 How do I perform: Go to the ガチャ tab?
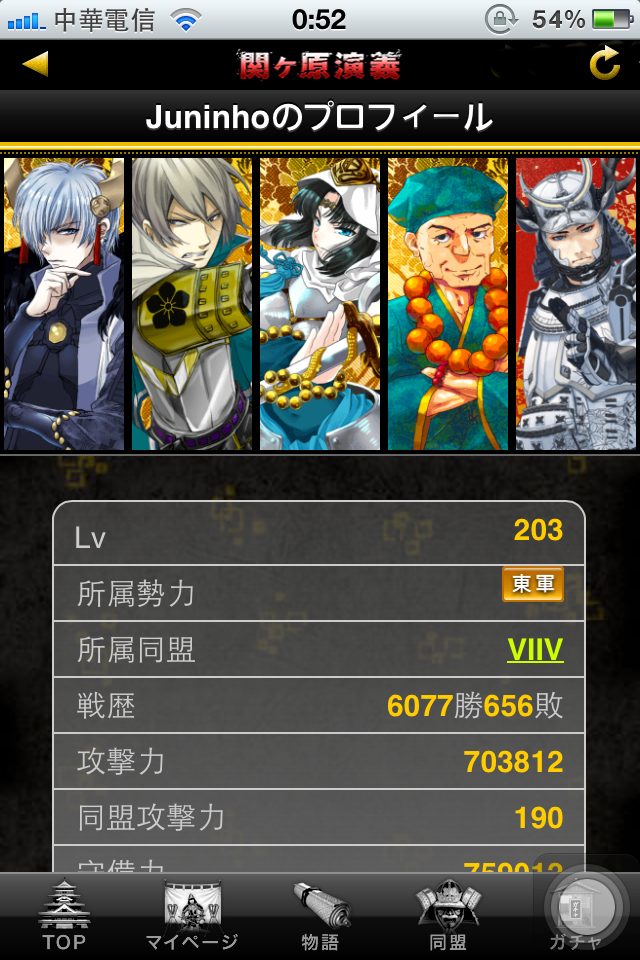[x=576, y=916]
